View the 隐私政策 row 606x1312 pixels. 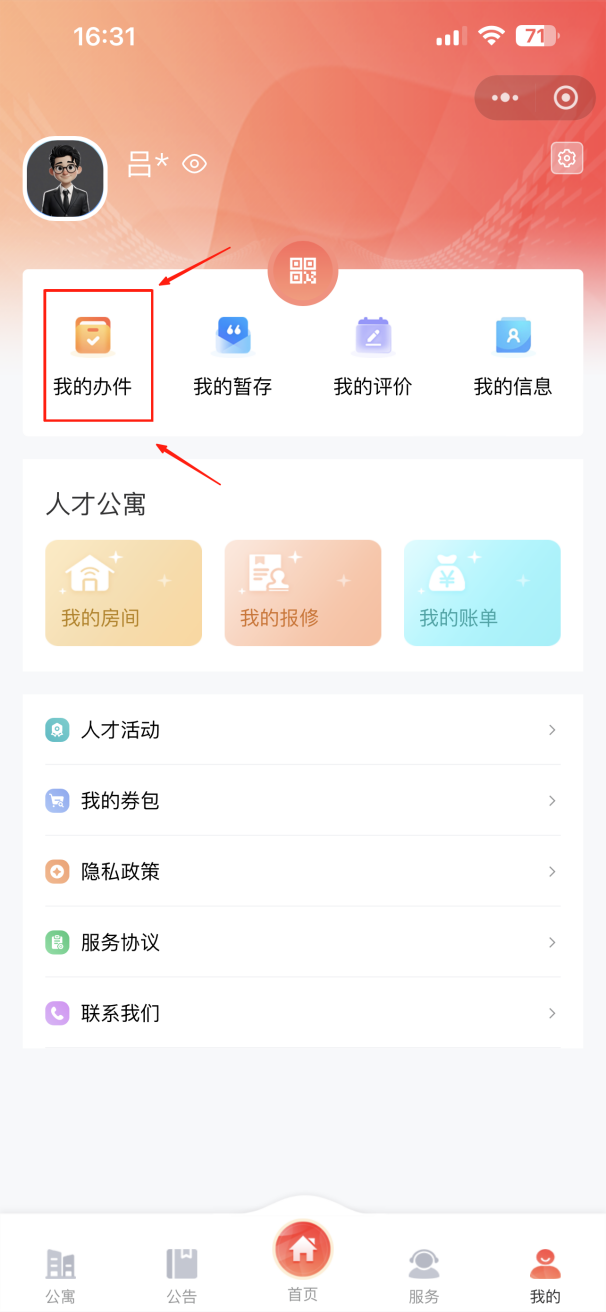303,872
